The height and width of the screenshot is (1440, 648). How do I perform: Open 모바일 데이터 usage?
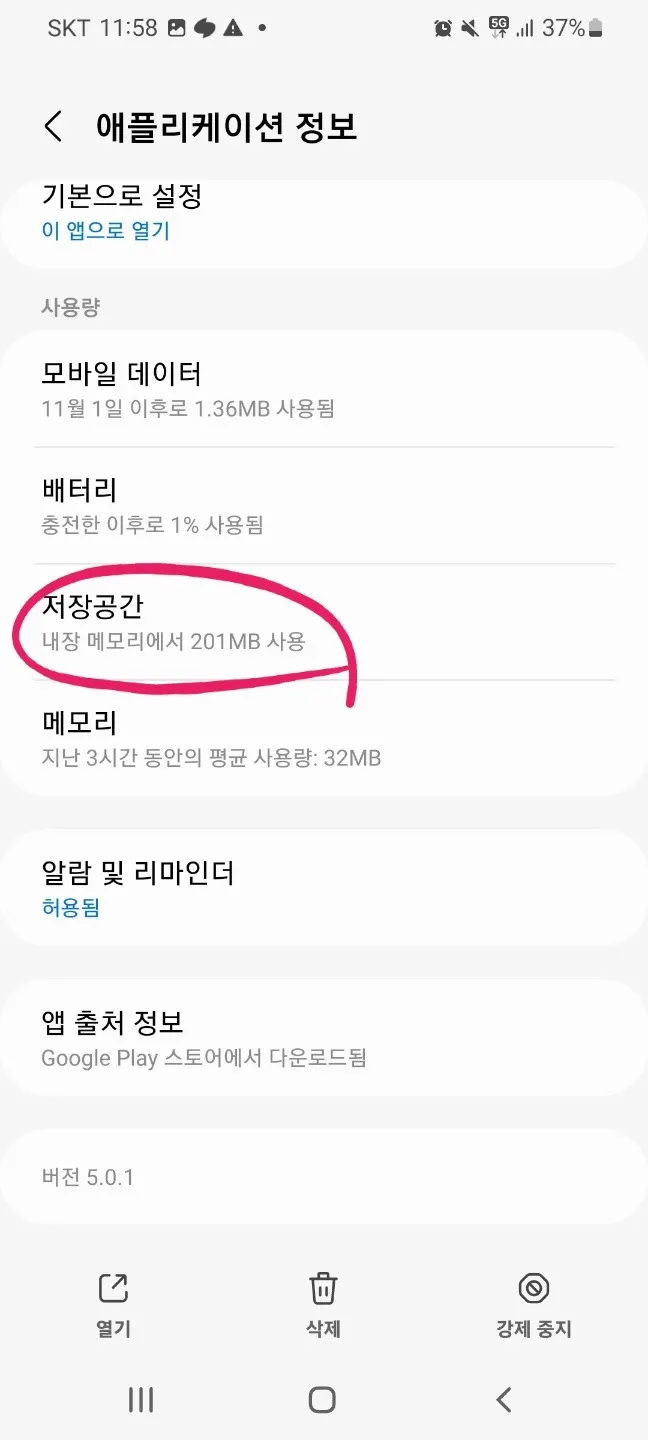[323, 389]
